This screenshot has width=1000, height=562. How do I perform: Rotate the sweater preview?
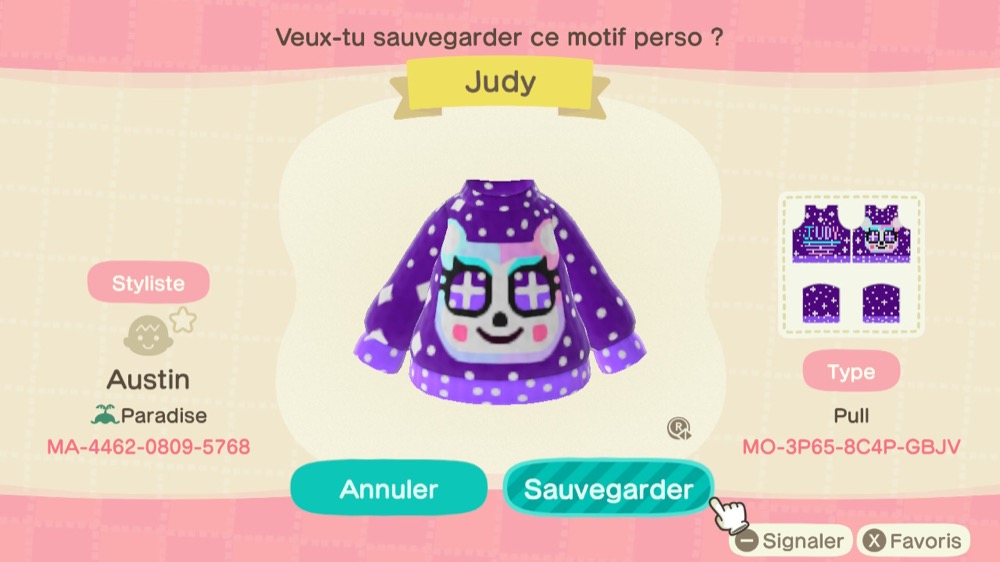point(680,429)
